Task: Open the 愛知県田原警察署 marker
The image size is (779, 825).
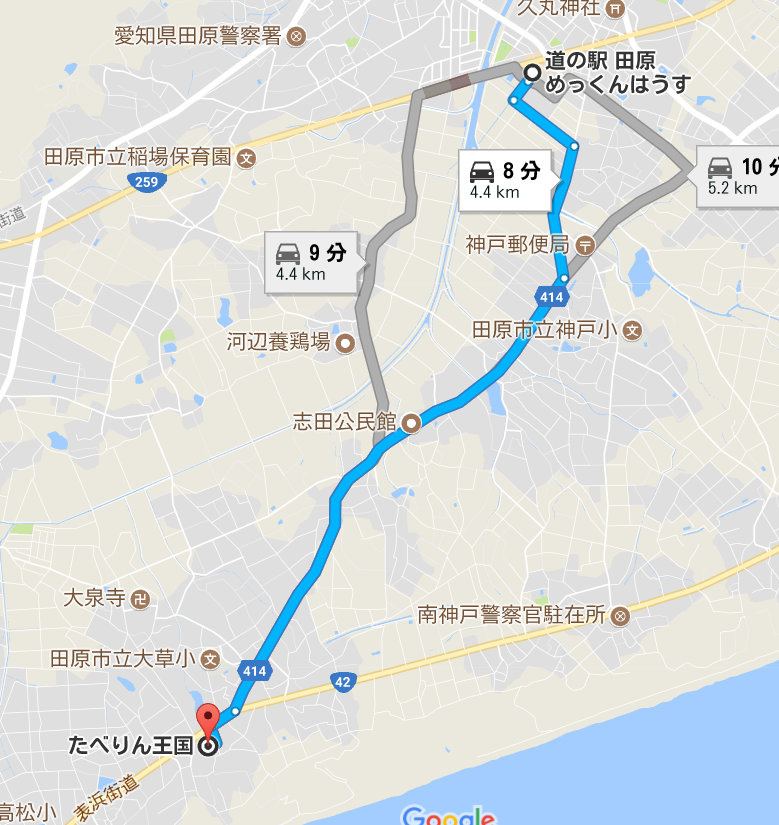Action: tap(296, 37)
